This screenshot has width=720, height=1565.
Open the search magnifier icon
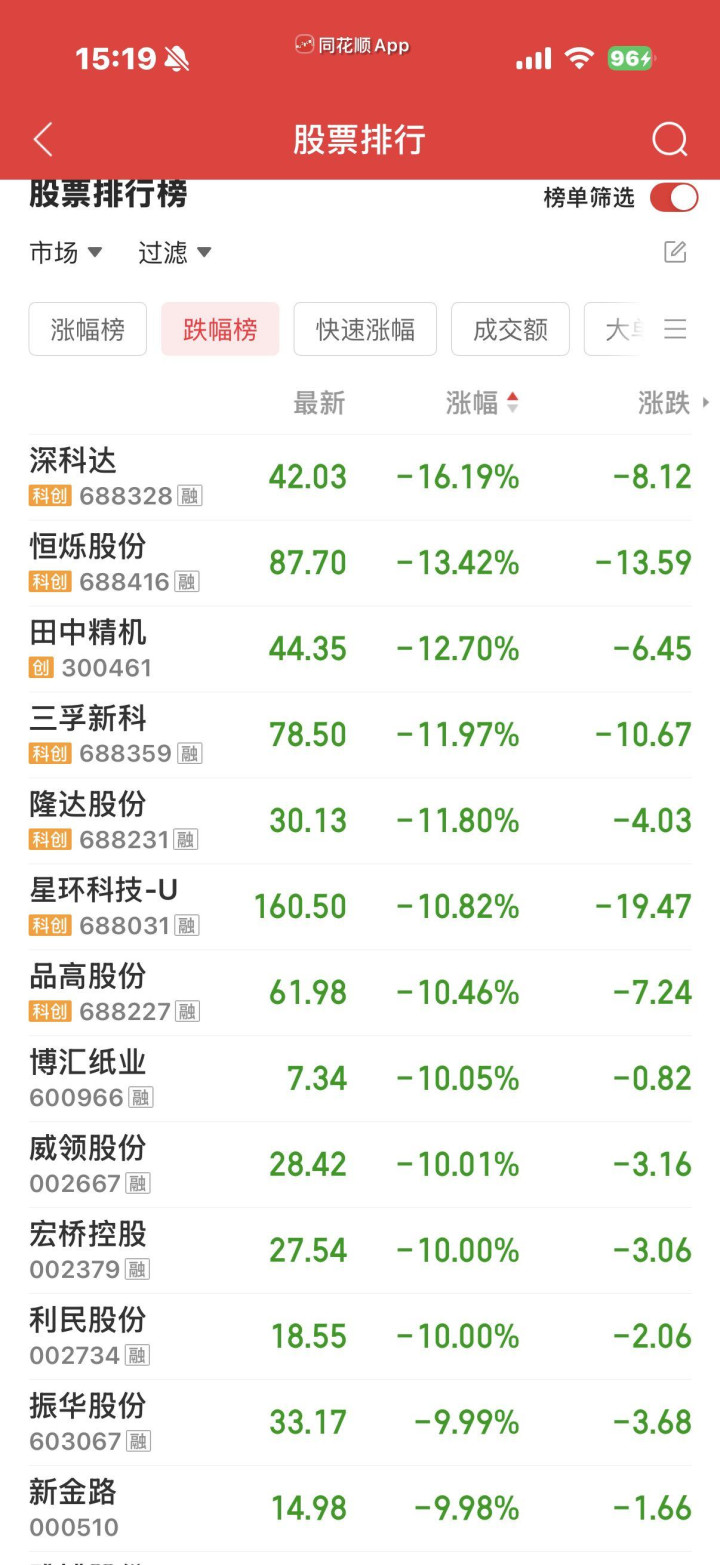pos(669,140)
